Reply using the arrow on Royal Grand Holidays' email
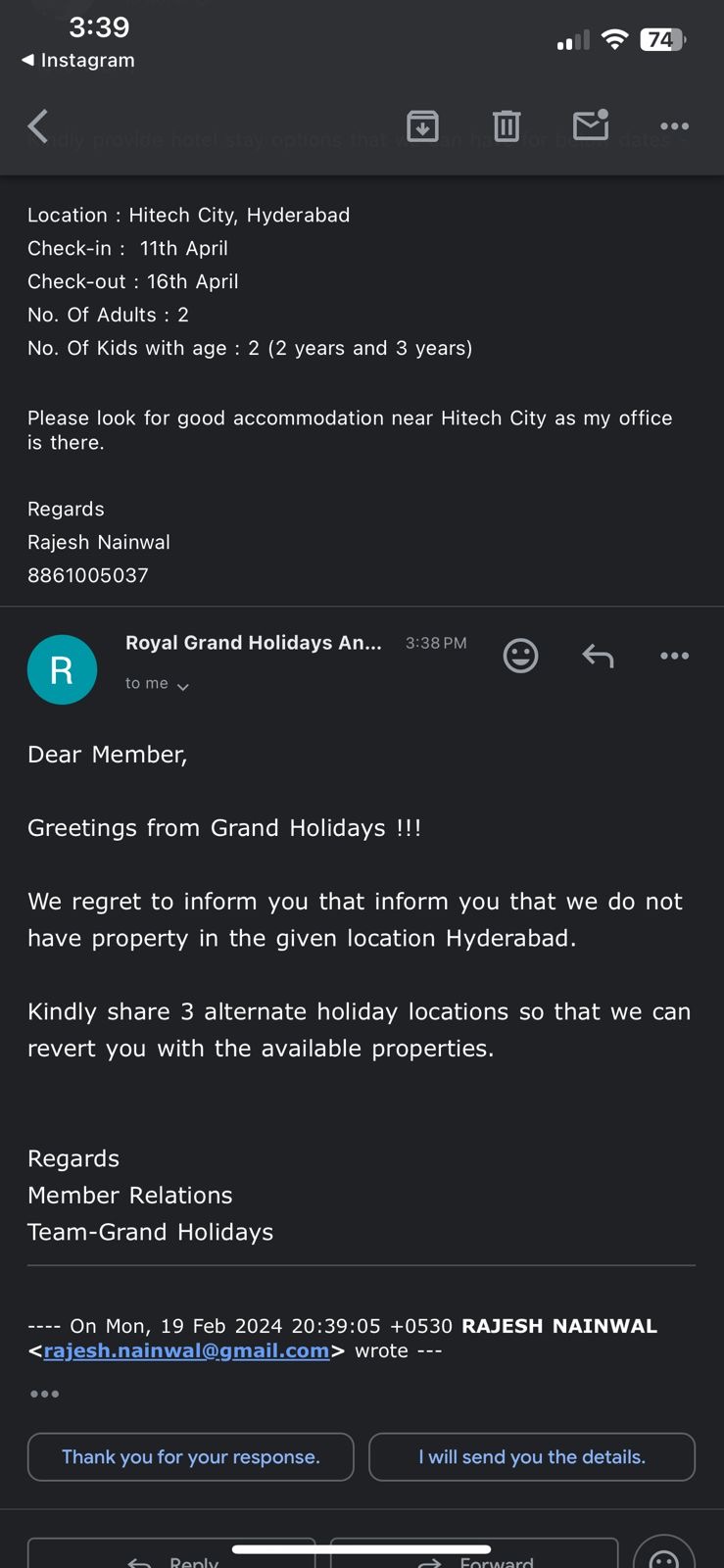Screen dimensions: 724x1568 [598, 656]
